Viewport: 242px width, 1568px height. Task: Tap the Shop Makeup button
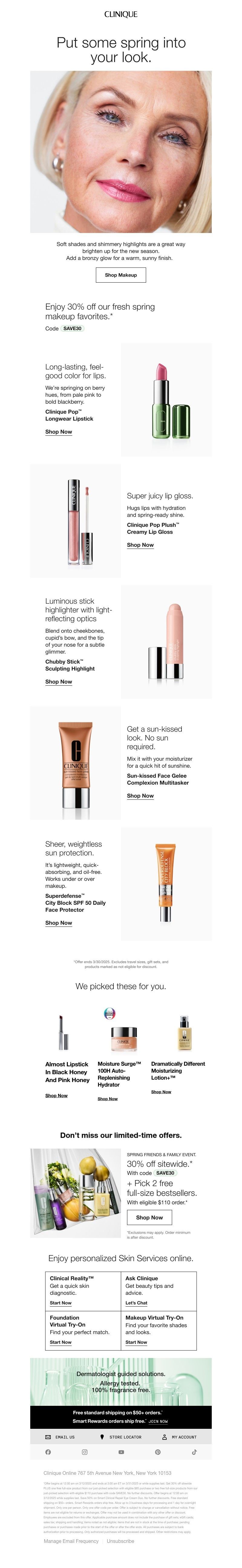pyautogui.click(x=120, y=274)
